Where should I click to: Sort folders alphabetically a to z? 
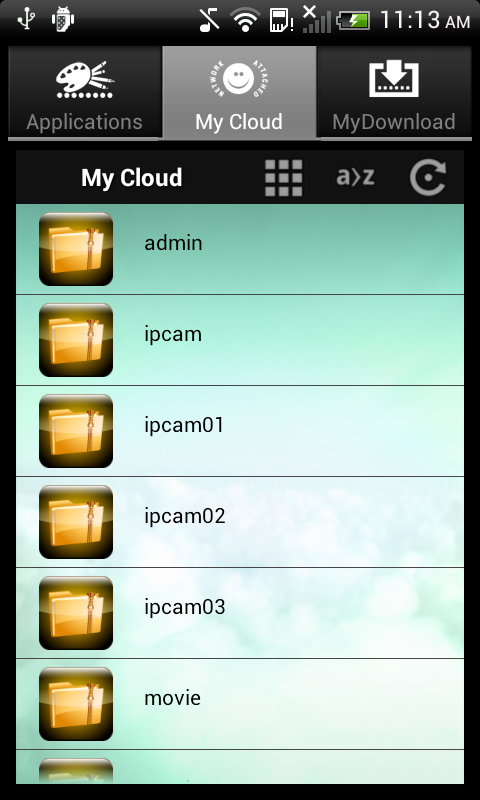356,177
